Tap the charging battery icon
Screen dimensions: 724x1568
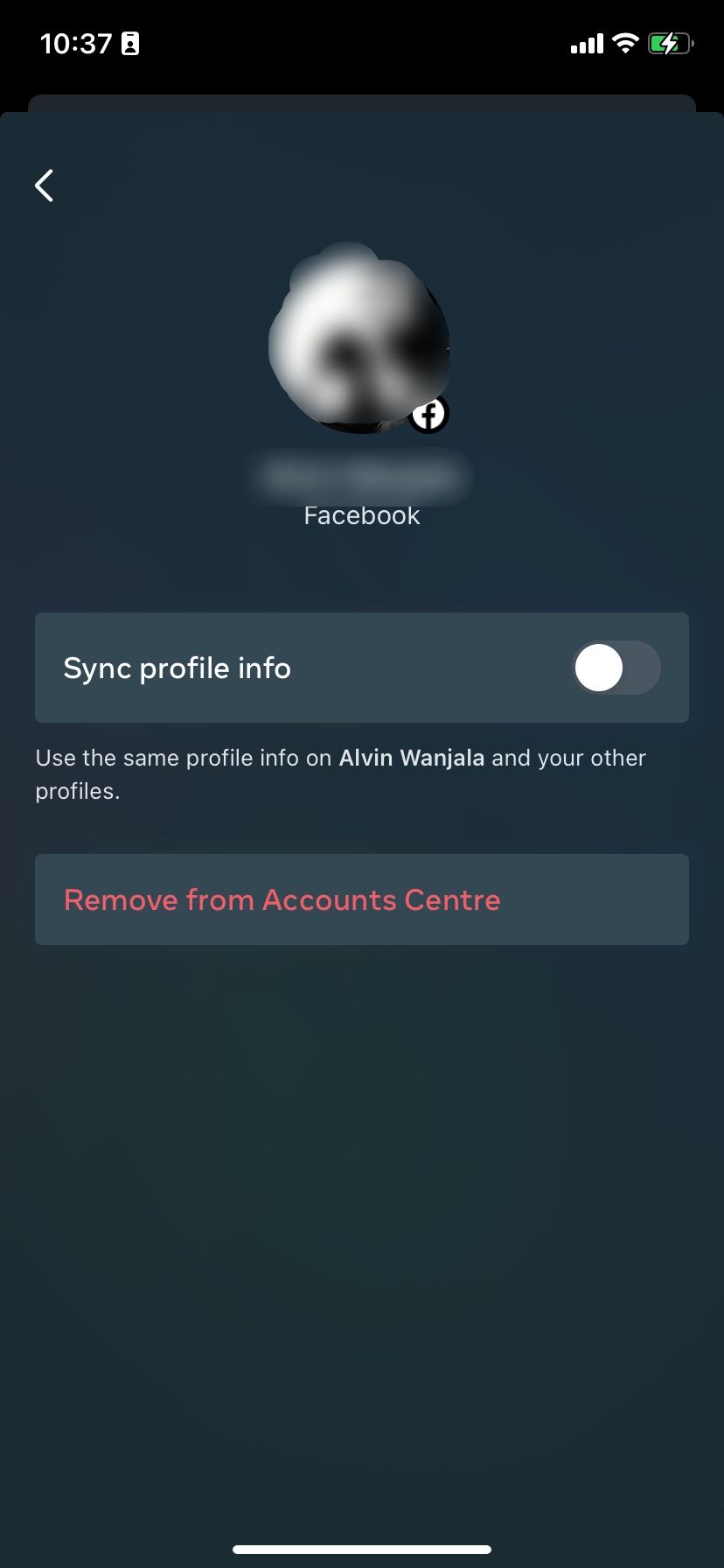click(x=670, y=43)
